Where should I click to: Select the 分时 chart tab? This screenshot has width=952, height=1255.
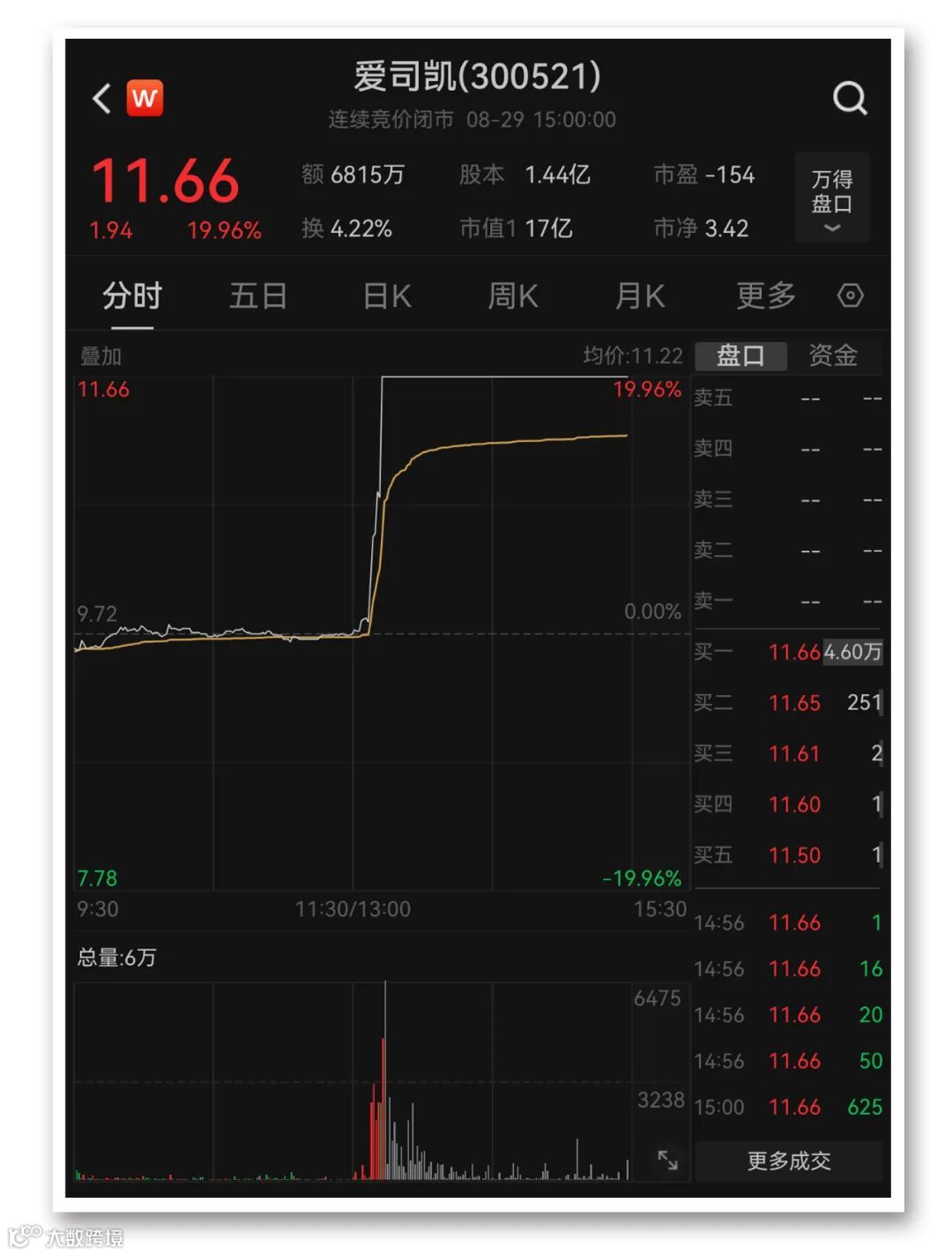pyautogui.click(x=132, y=296)
